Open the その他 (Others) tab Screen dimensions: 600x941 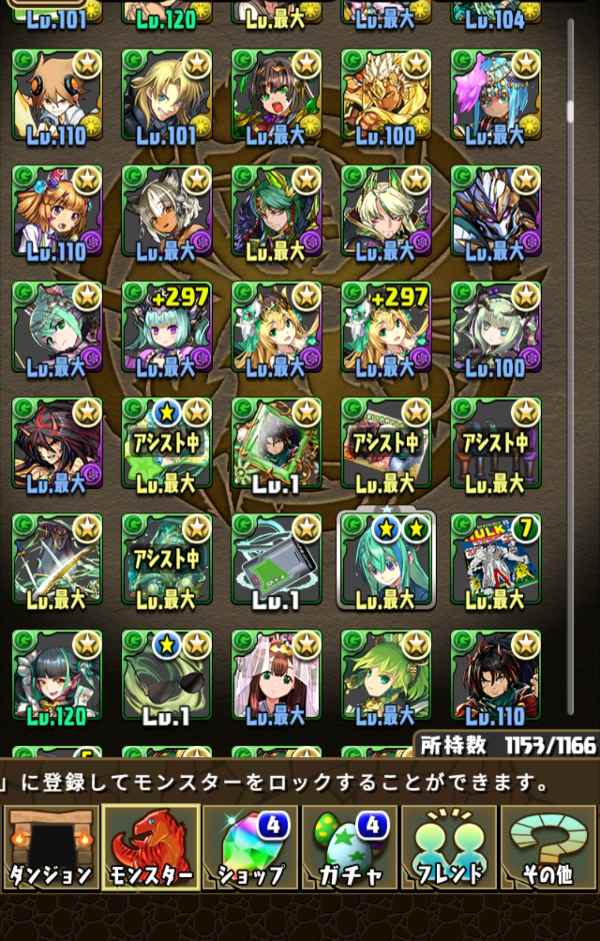coord(550,846)
